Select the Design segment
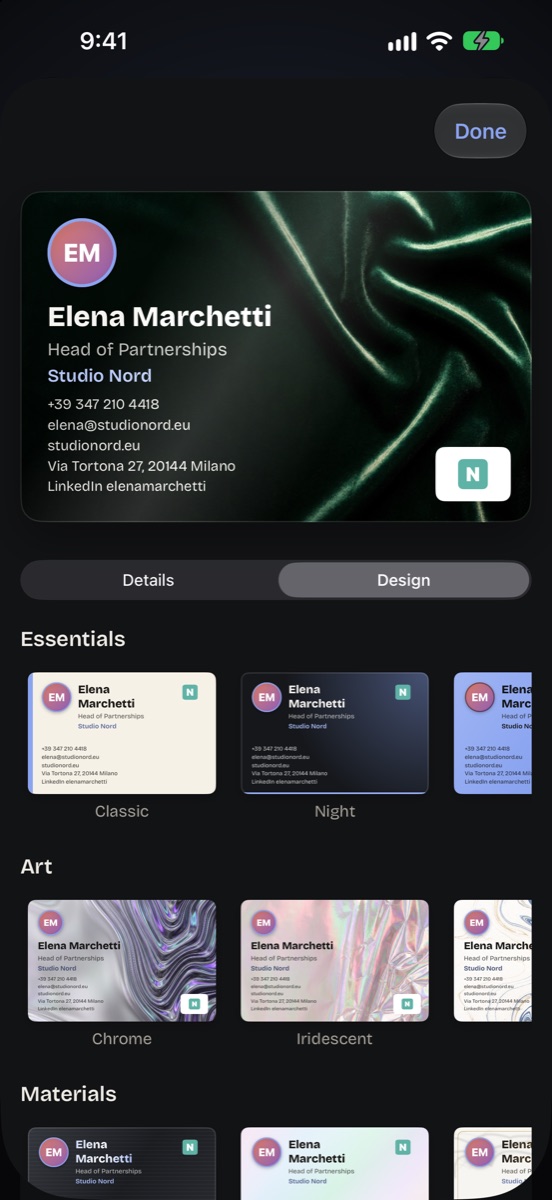 [404, 580]
